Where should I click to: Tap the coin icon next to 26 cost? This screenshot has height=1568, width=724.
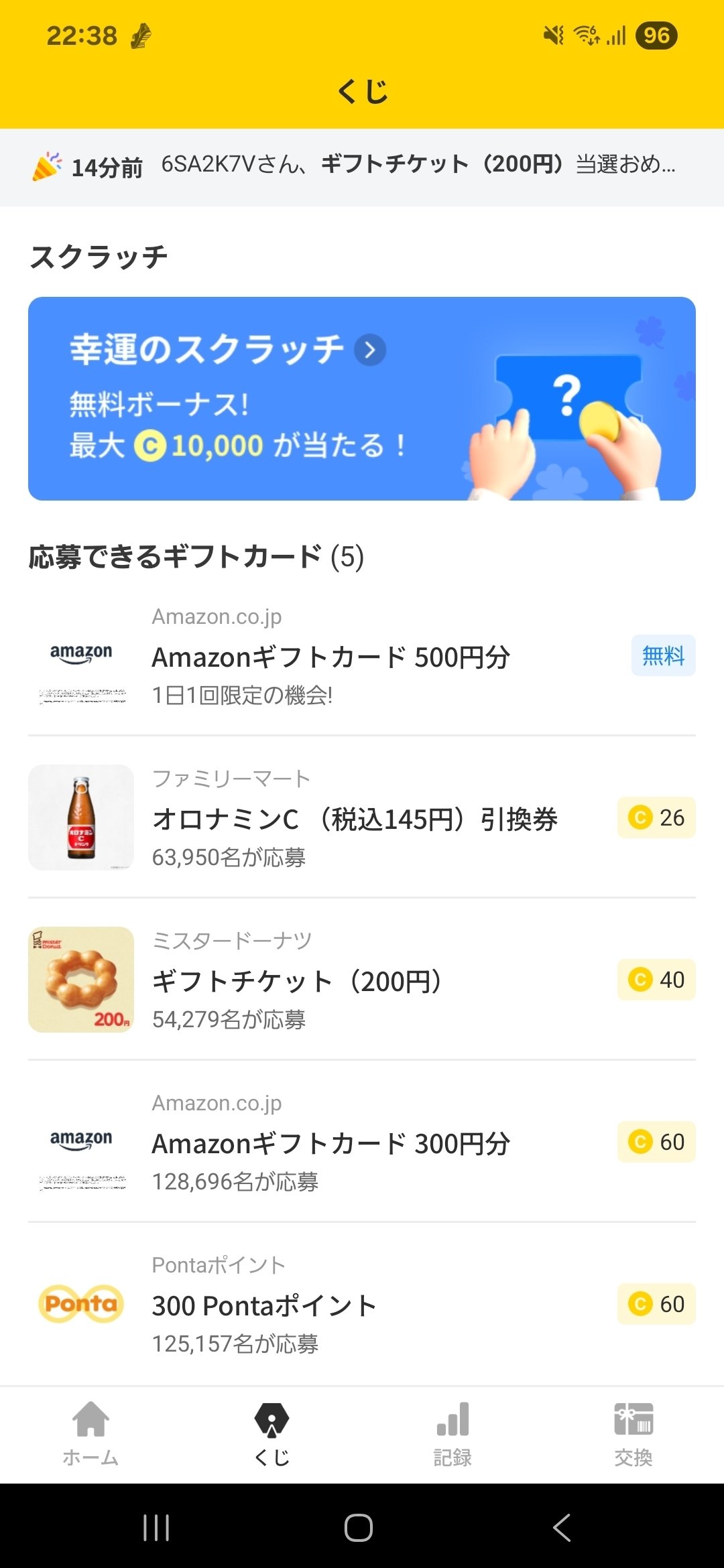click(640, 818)
